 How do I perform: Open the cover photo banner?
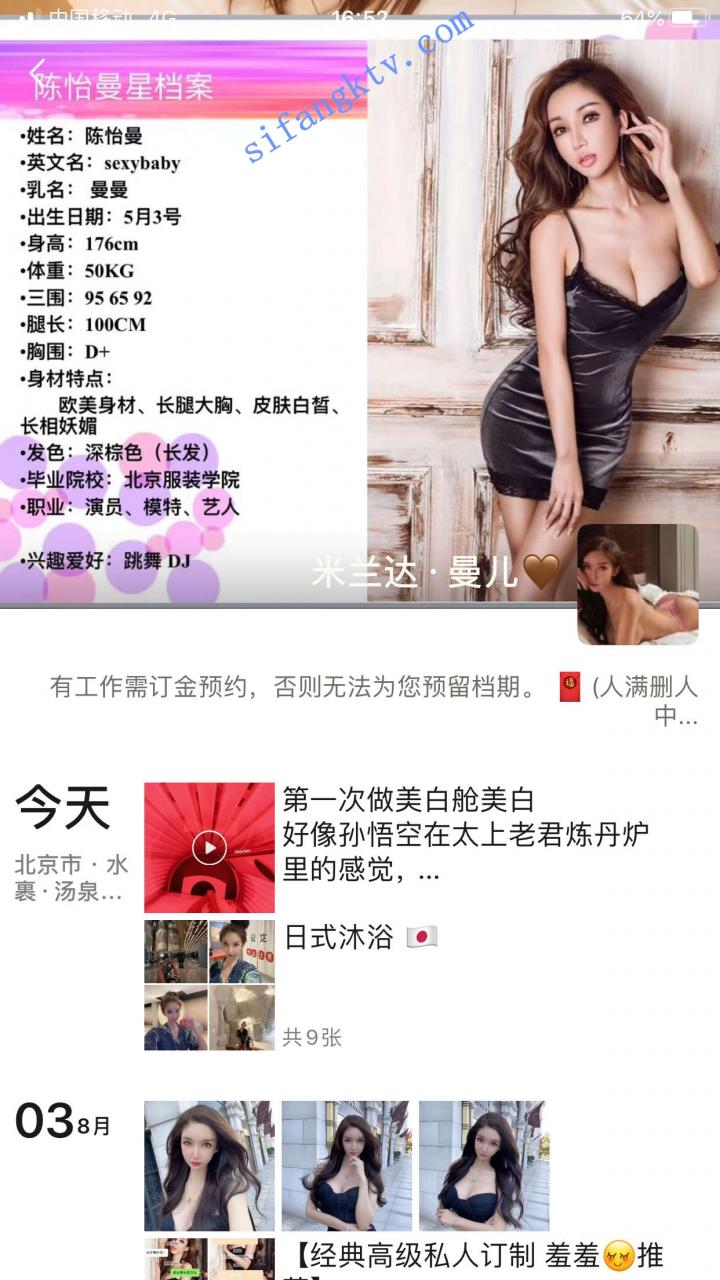[x=360, y=320]
